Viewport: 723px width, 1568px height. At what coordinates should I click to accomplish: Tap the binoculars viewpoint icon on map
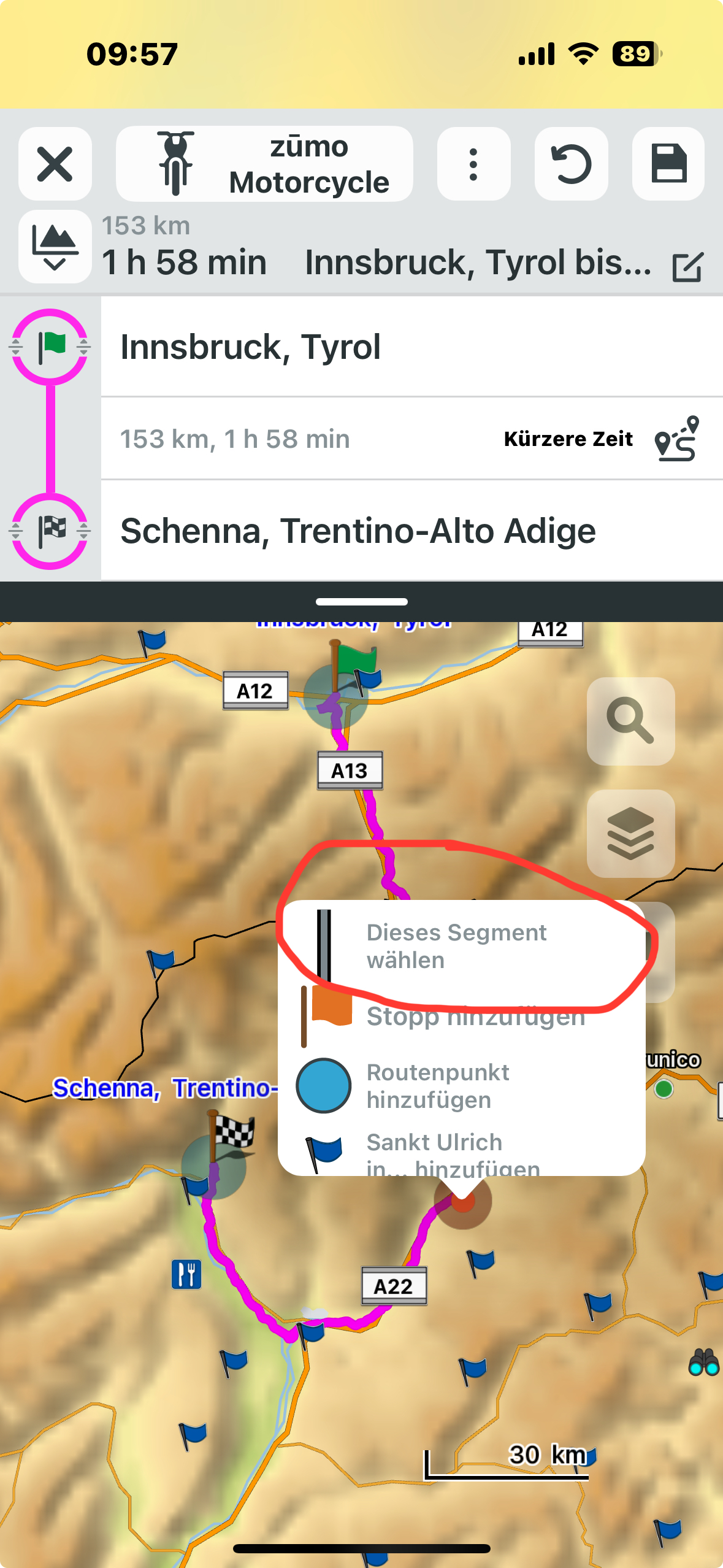tap(703, 1362)
